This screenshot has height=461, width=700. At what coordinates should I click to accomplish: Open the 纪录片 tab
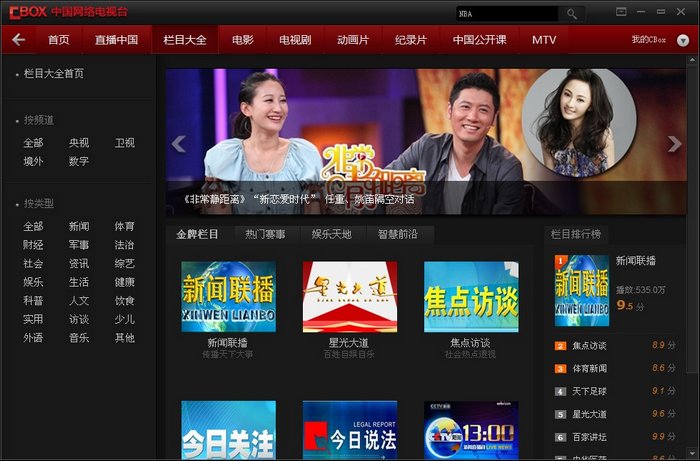click(x=411, y=40)
